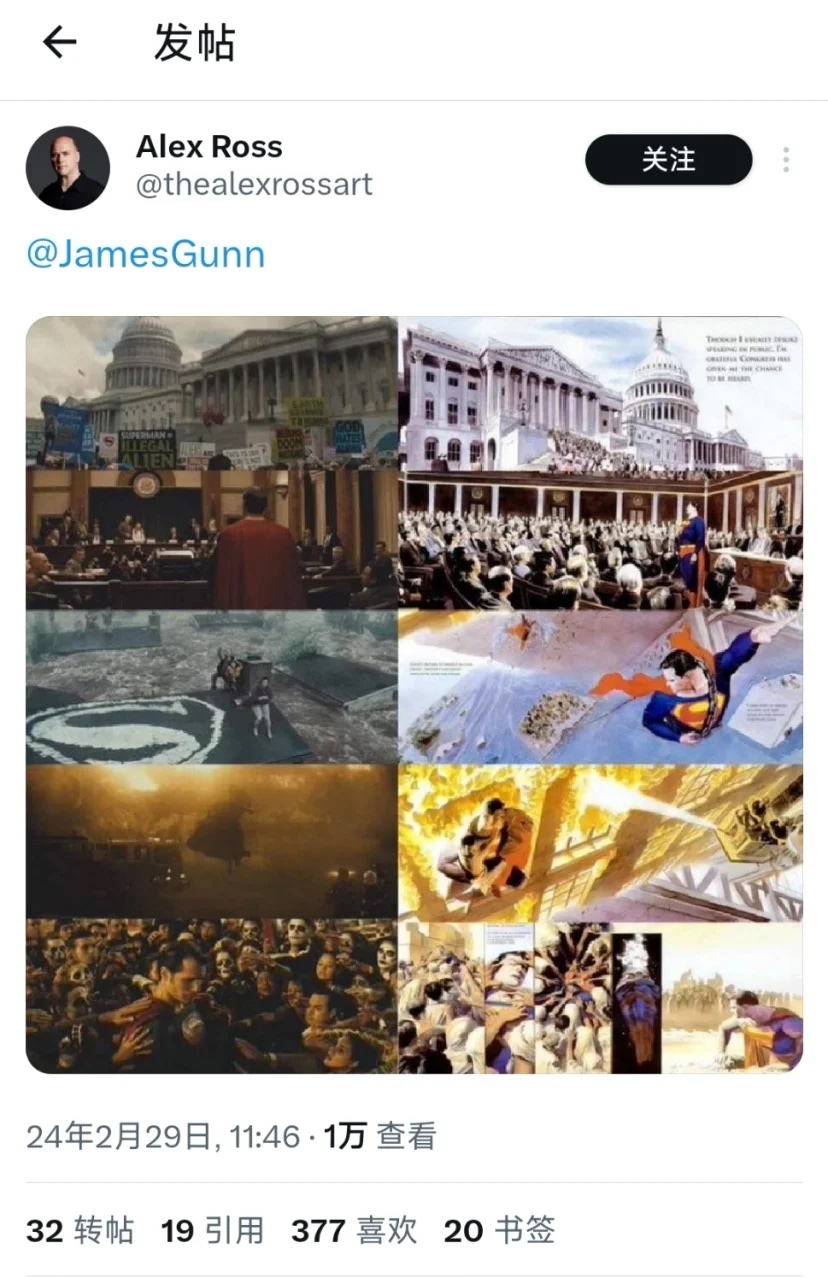Go back using the arrow icon
The image size is (828, 1278).
tap(60, 42)
